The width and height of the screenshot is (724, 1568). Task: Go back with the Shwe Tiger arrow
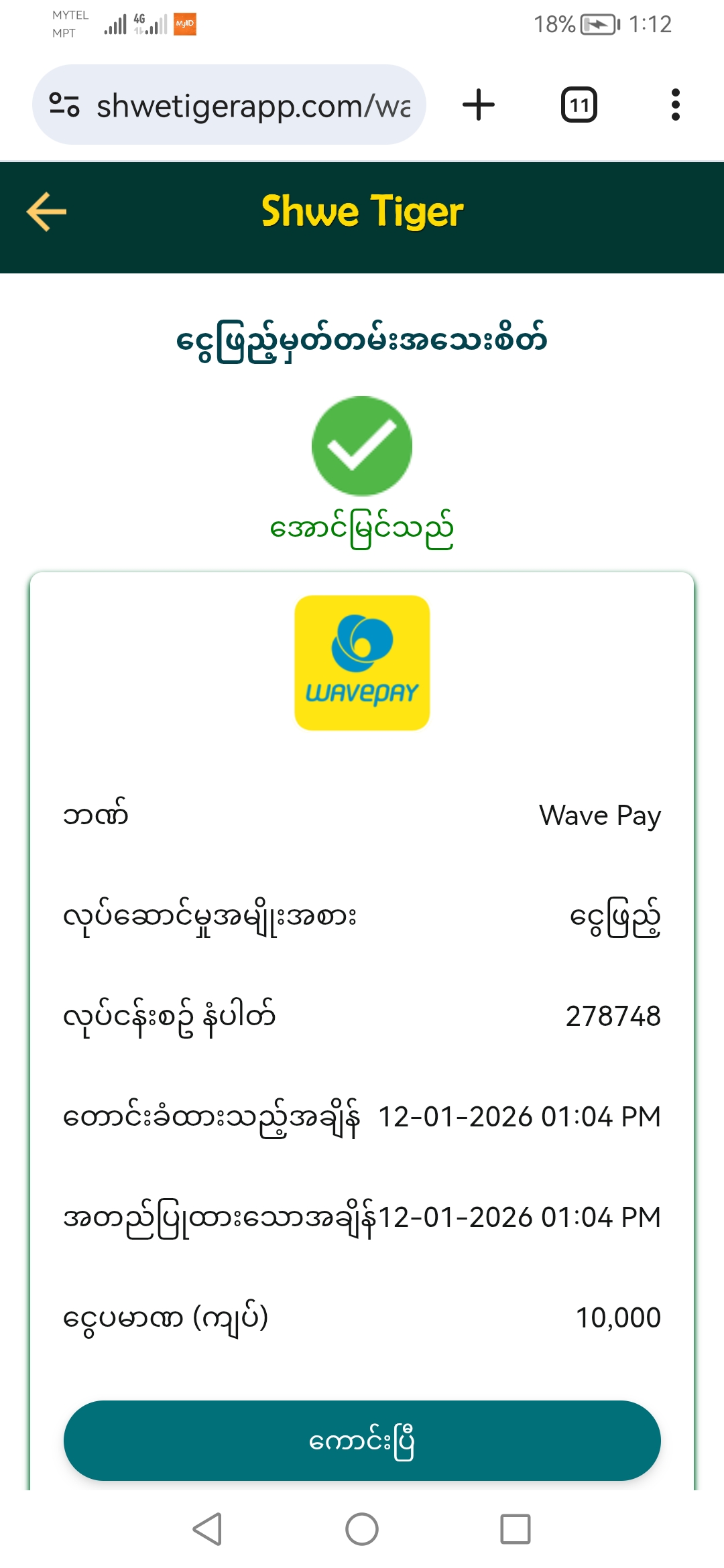[x=46, y=212]
